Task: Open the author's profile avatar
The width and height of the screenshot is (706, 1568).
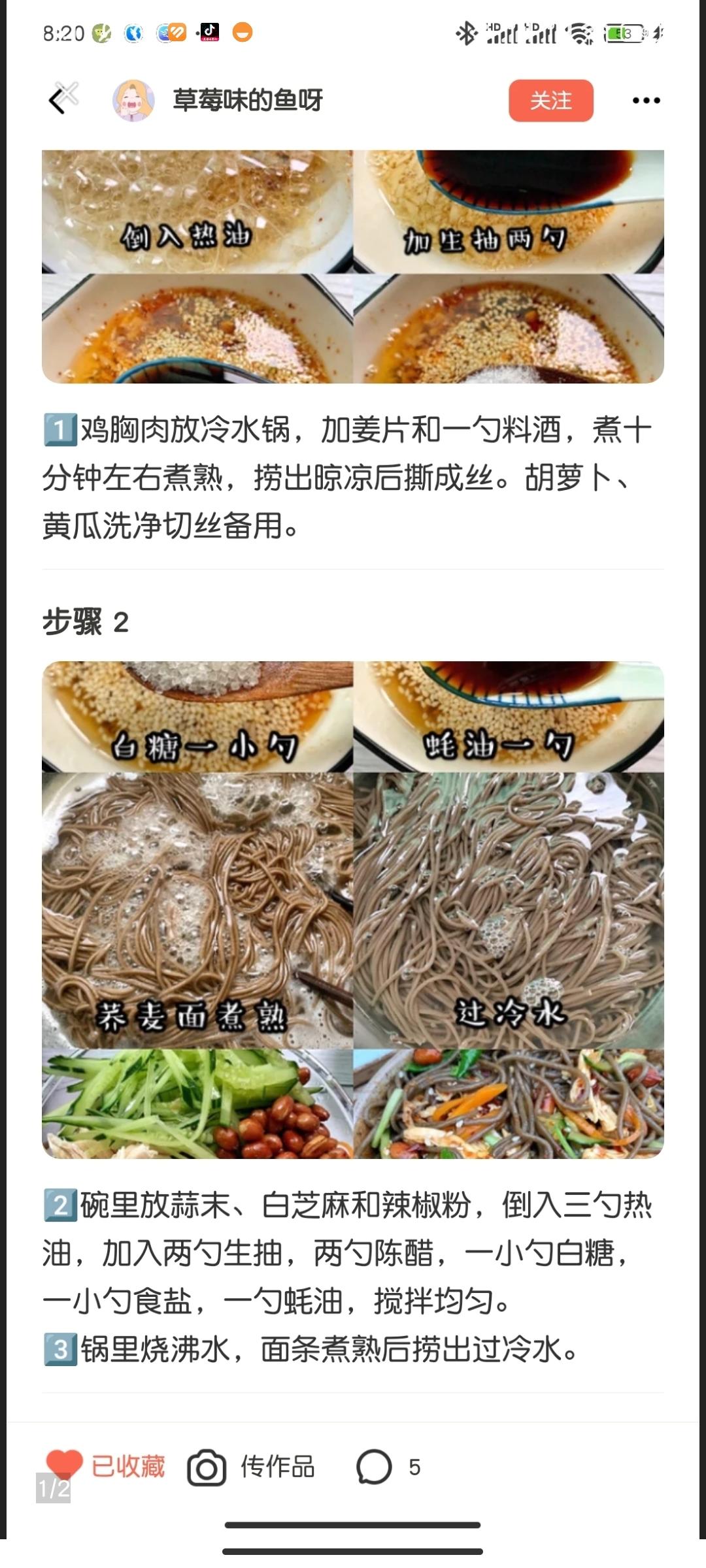Action: coord(133,99)
